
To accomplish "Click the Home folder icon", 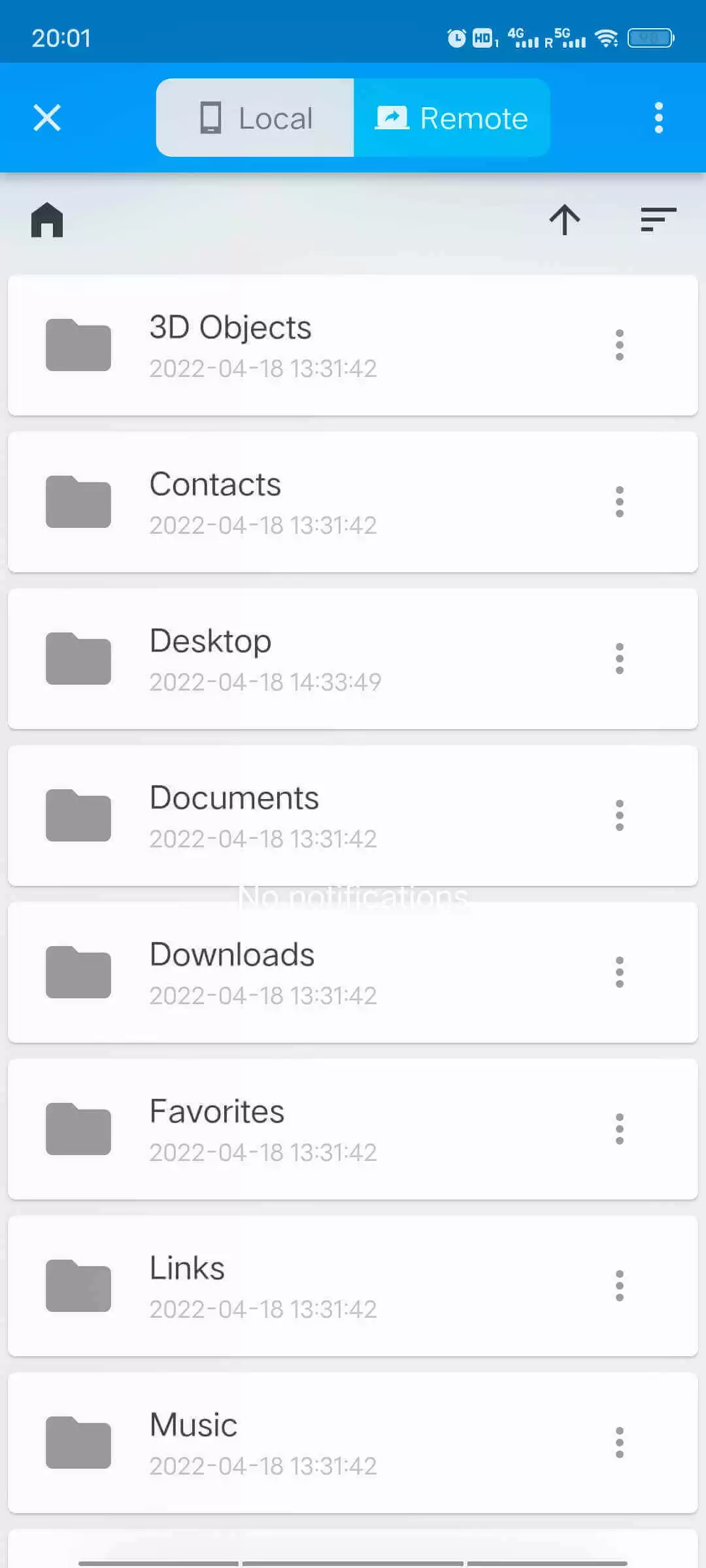I will coord(46,220).
